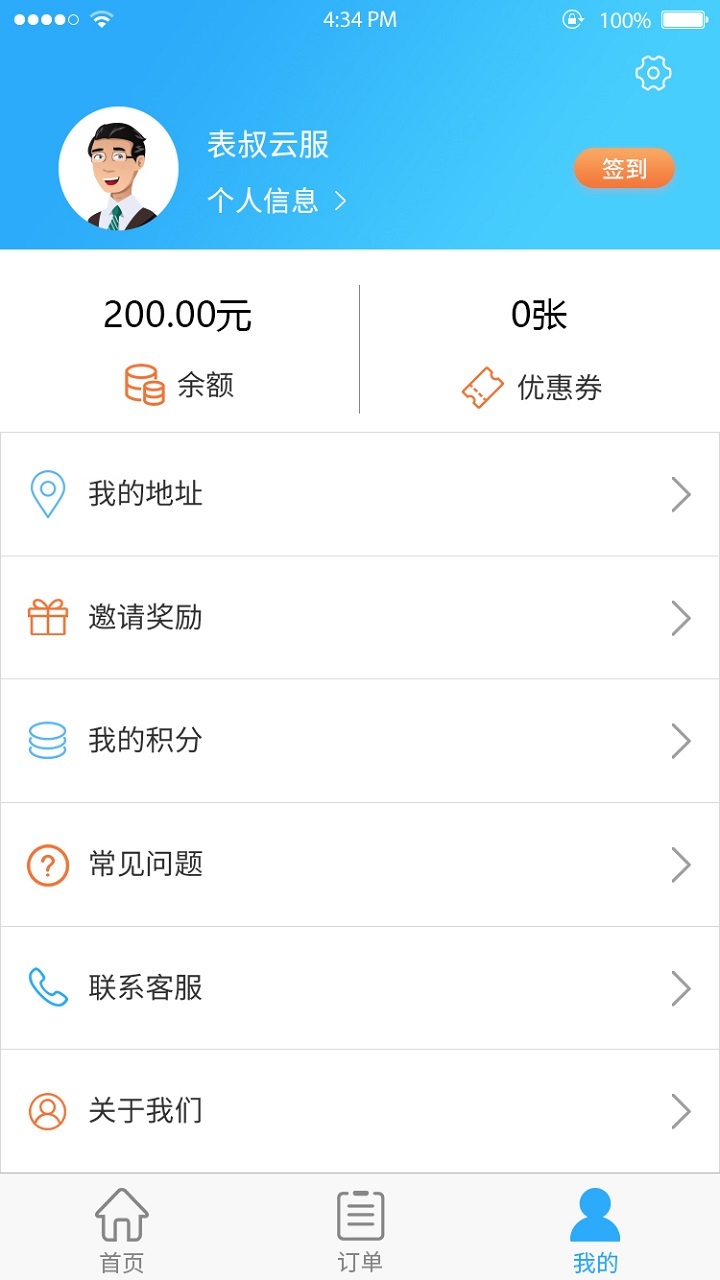Open 关于我们 about us
This screenshot has height=1280, width=720.
tap(360, 1111)
